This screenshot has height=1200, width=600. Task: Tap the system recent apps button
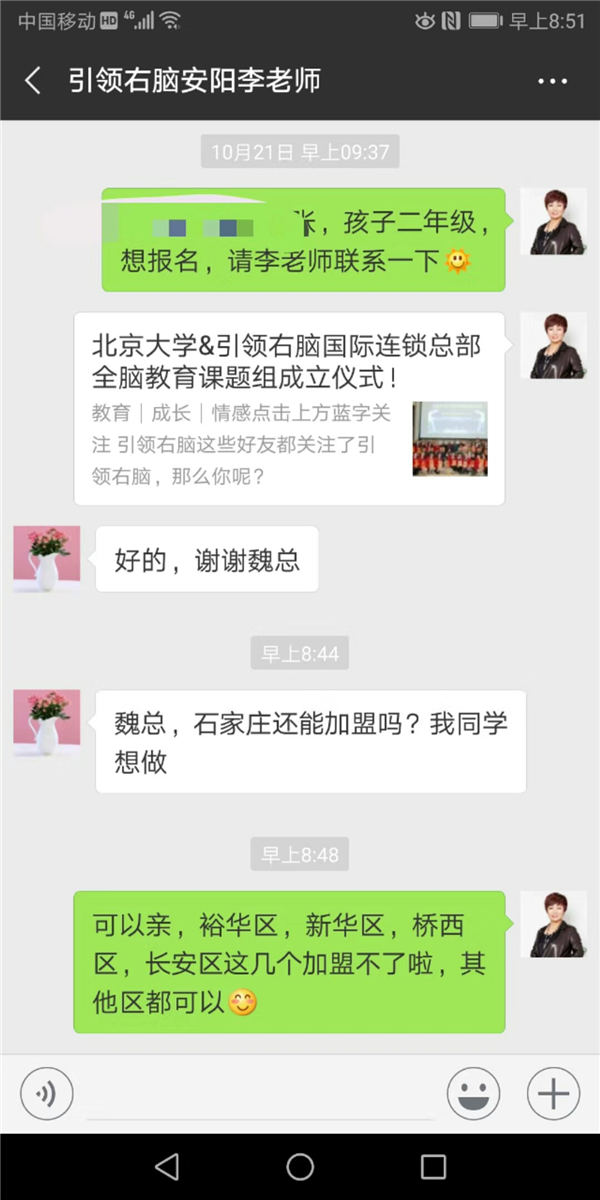click(x=432, y=1166)
